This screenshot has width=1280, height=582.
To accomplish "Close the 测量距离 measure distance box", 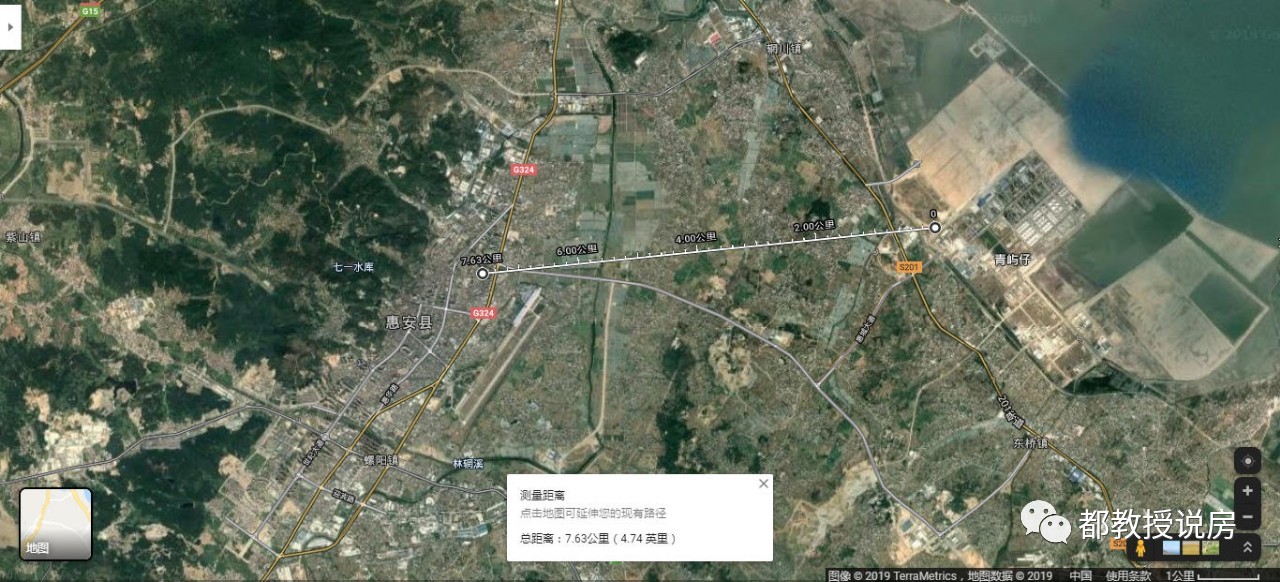I will coord(764,484).
